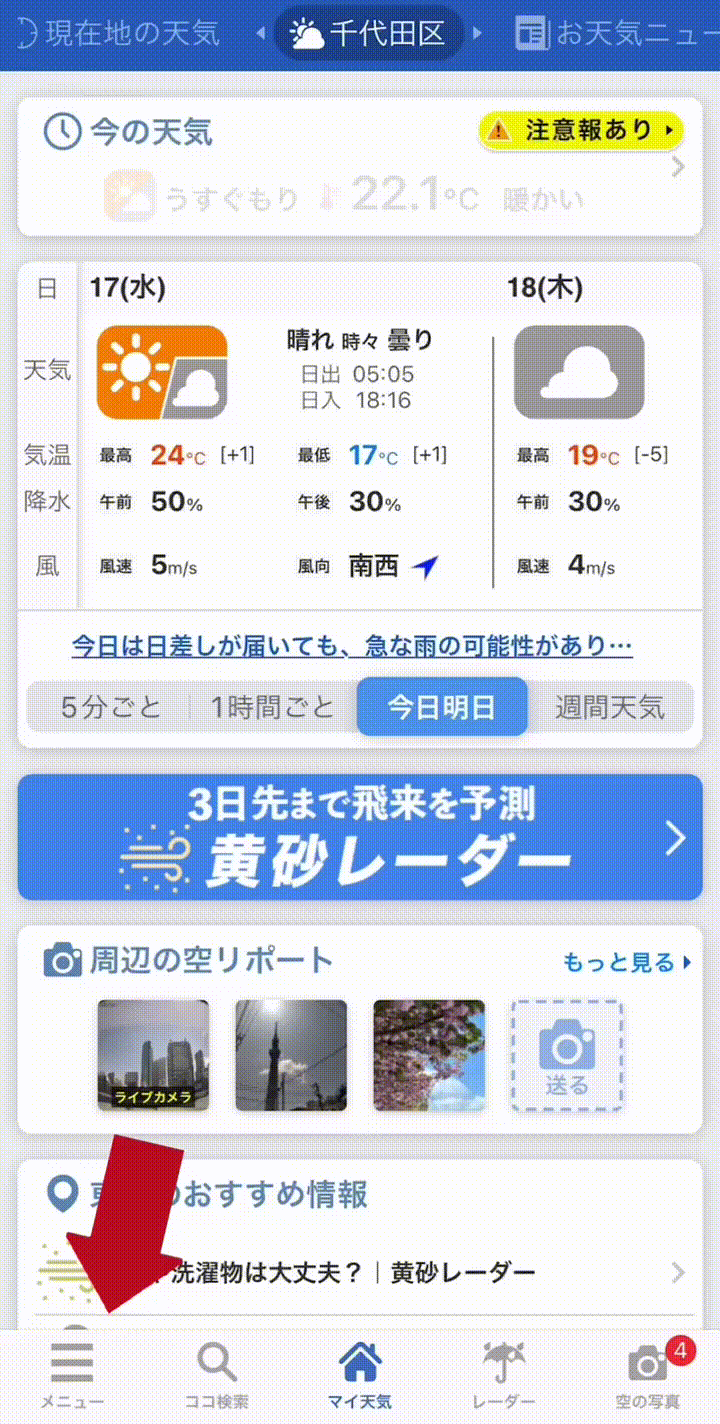Read the 今日は日差しが届いても forecast comment link
Screen dimensions: 720x1424
tap(352, 646)
